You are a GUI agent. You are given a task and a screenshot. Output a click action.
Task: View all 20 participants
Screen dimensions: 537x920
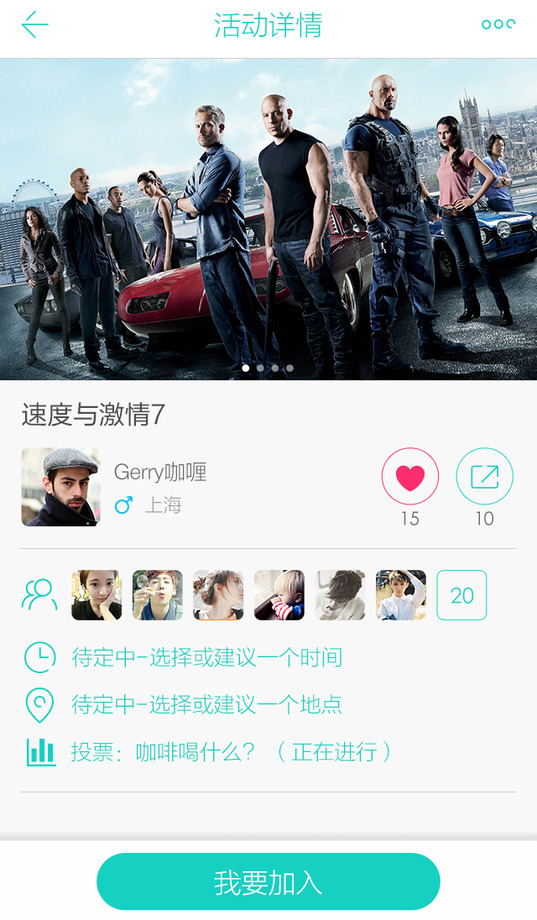tap(462, 595)
